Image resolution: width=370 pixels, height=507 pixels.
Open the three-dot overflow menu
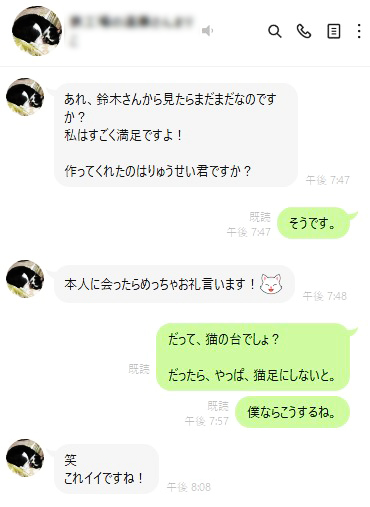(359, 31)
